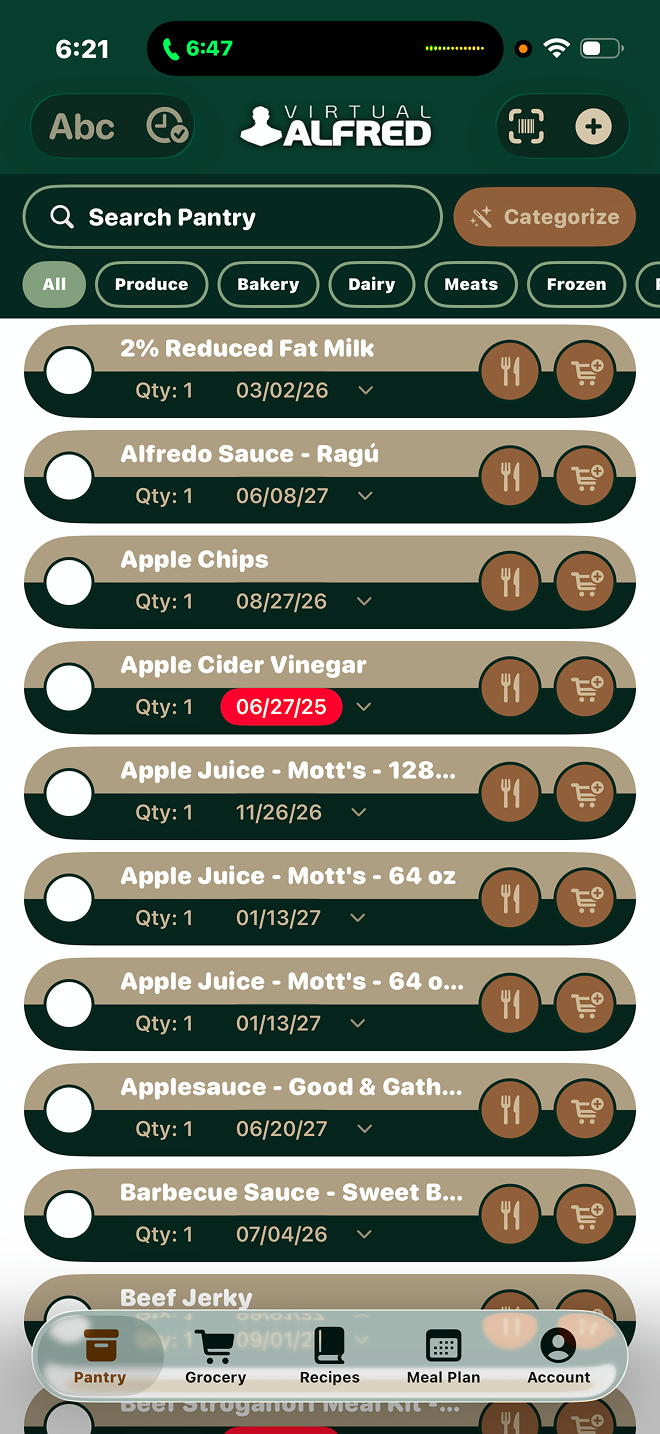
Task: Select 2% Reduced Fat Milk checkbox
Action: pyautogui.click(x=70, y=372)
